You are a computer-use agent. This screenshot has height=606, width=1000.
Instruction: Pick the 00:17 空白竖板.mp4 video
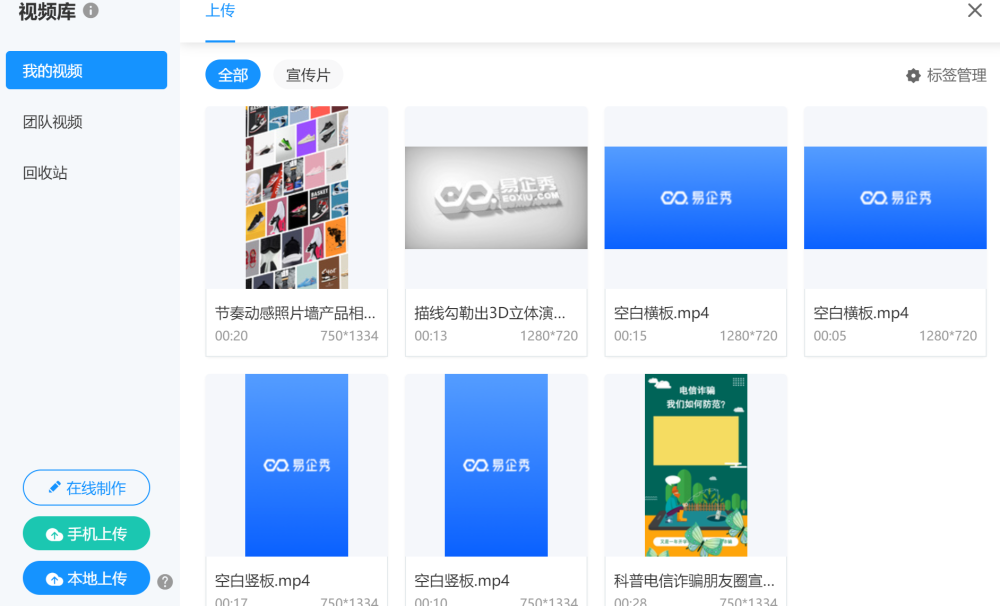coord(296,465)
